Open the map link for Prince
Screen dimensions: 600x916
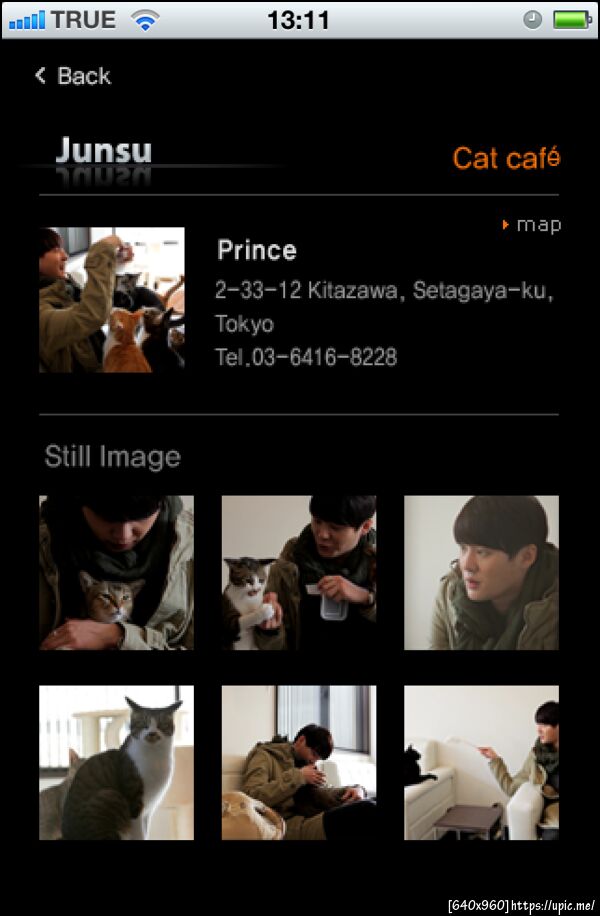pyautogui.click(x=533, y=225)
